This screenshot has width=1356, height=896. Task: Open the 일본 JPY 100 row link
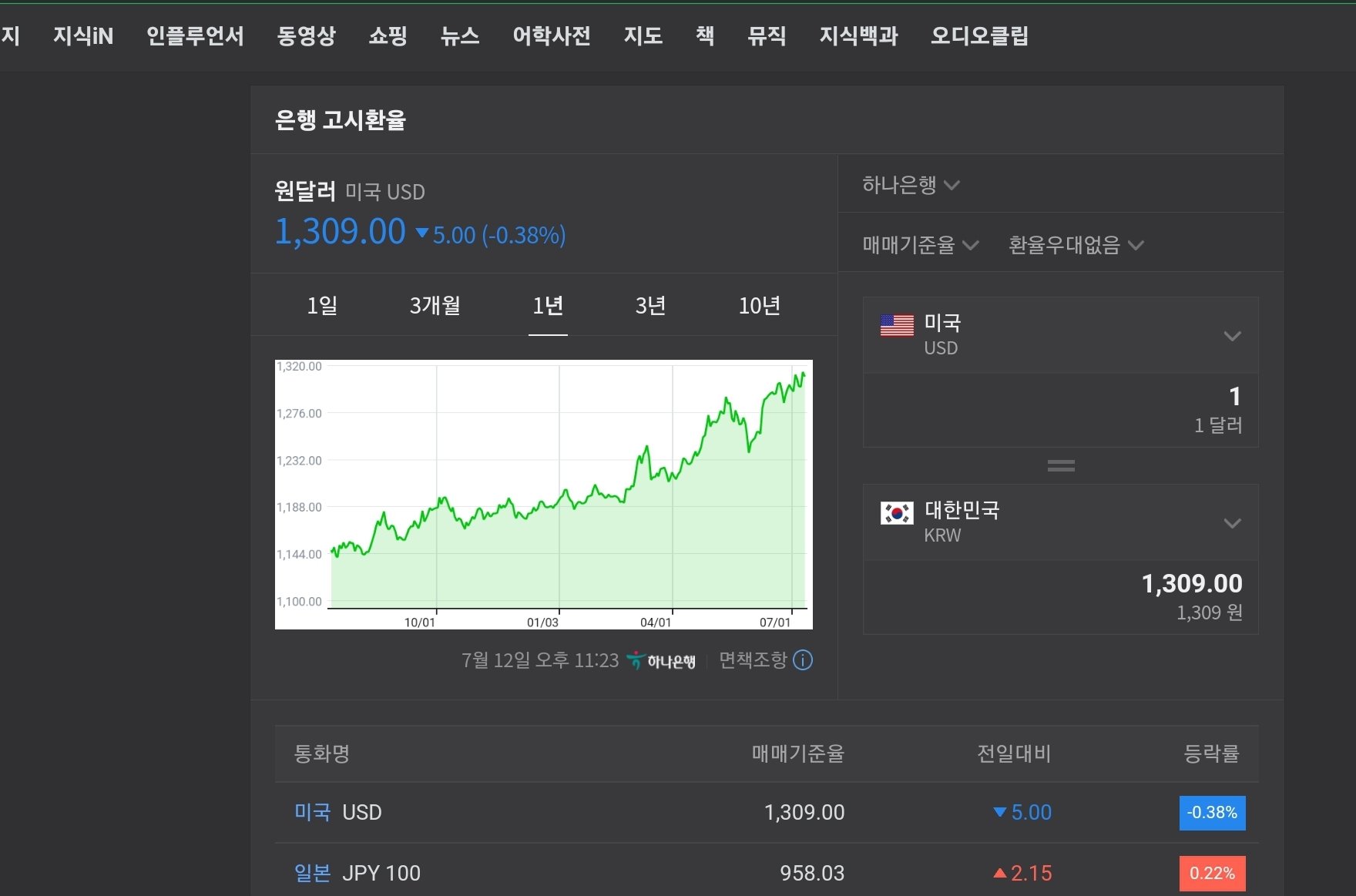point(312,873)
